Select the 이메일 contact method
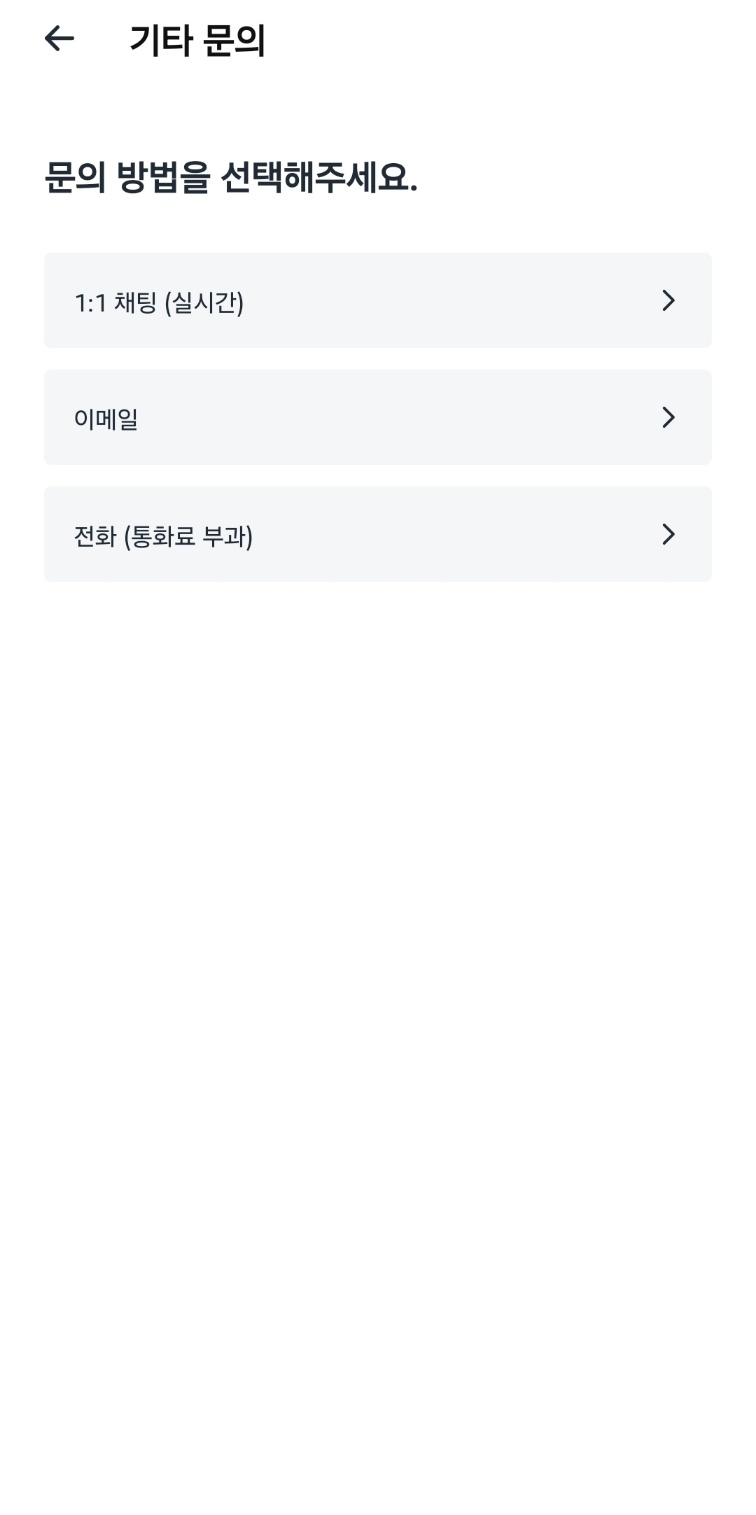The image size is (756, 1515). click(x=378, y=418)
